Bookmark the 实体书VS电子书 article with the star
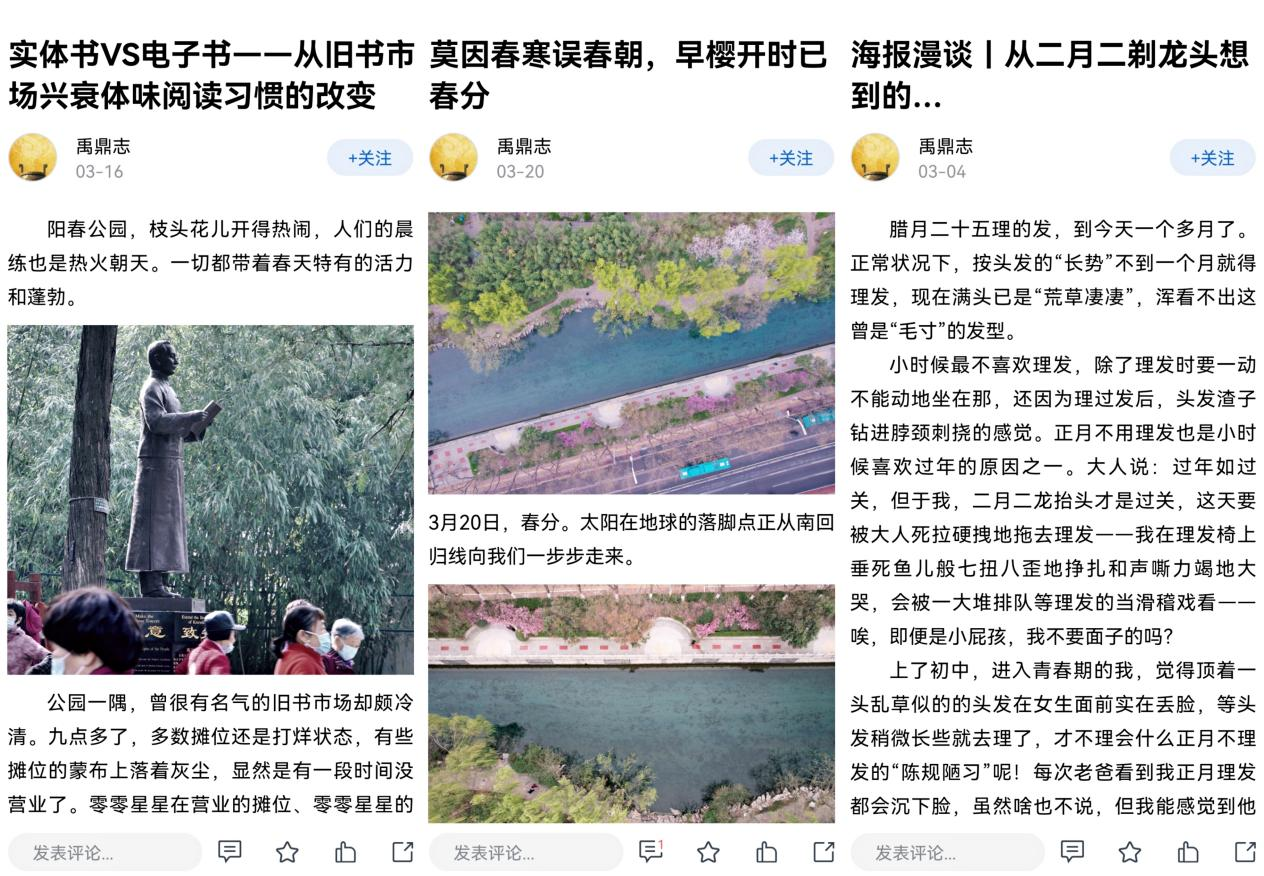Viewport: 1264px width, 876px height. [287, 852]
